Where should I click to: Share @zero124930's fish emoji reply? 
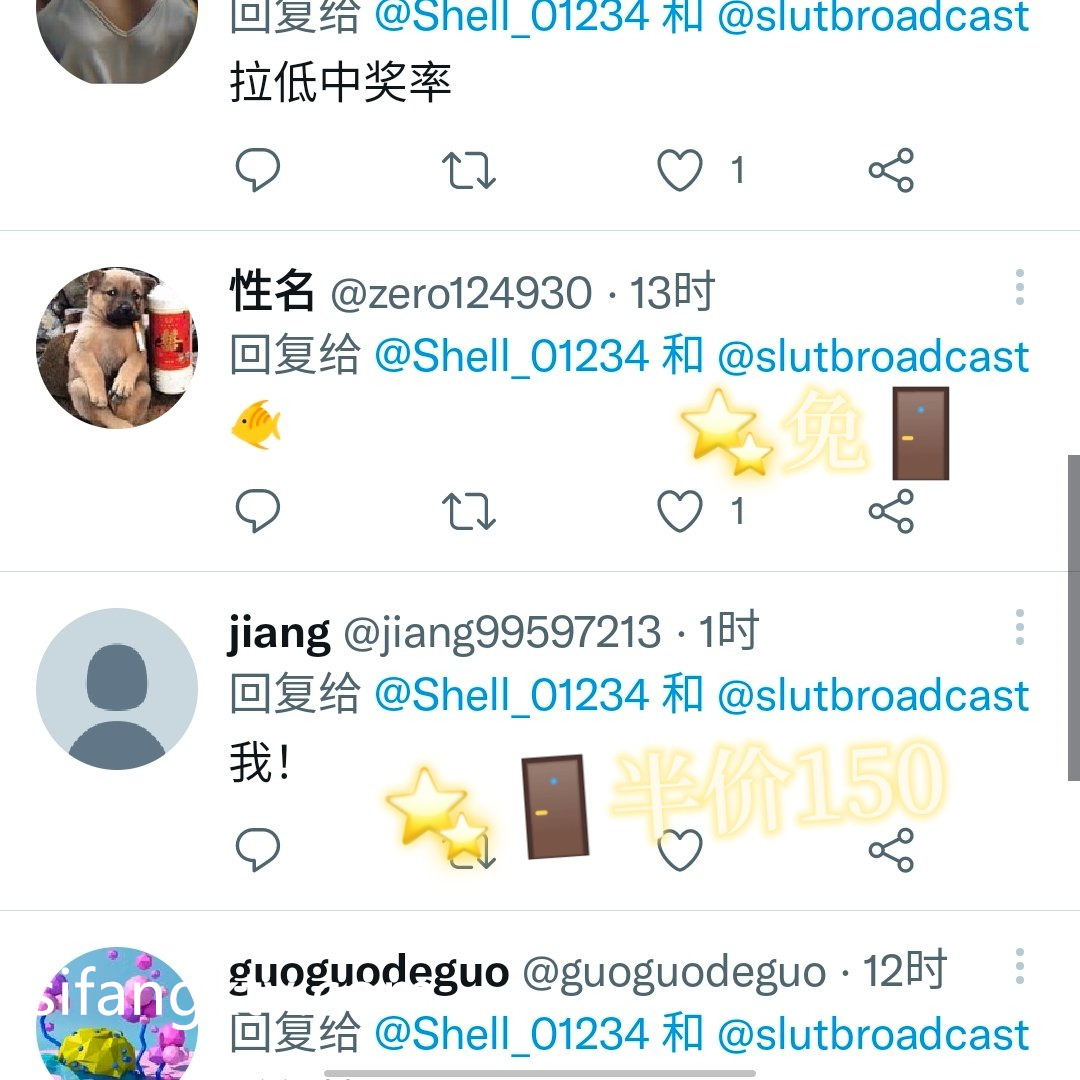coord(891,511)
